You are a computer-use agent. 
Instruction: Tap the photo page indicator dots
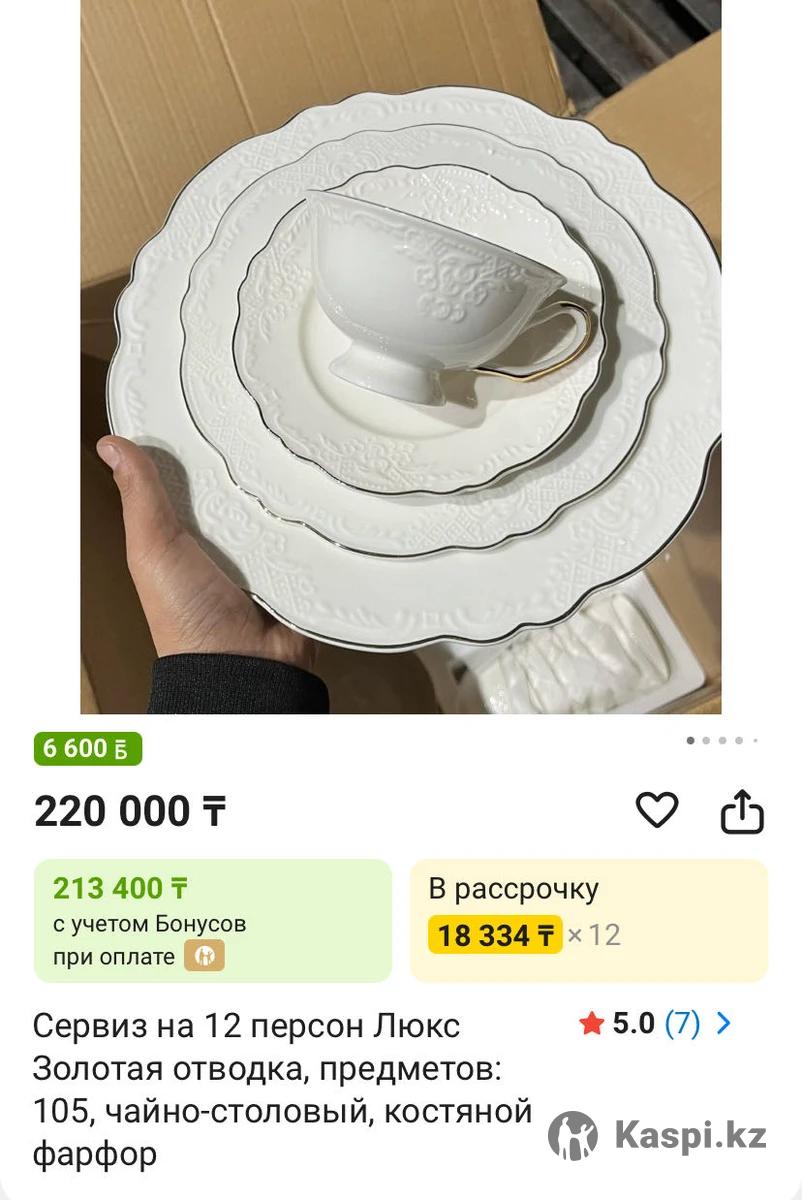[721, 741]
